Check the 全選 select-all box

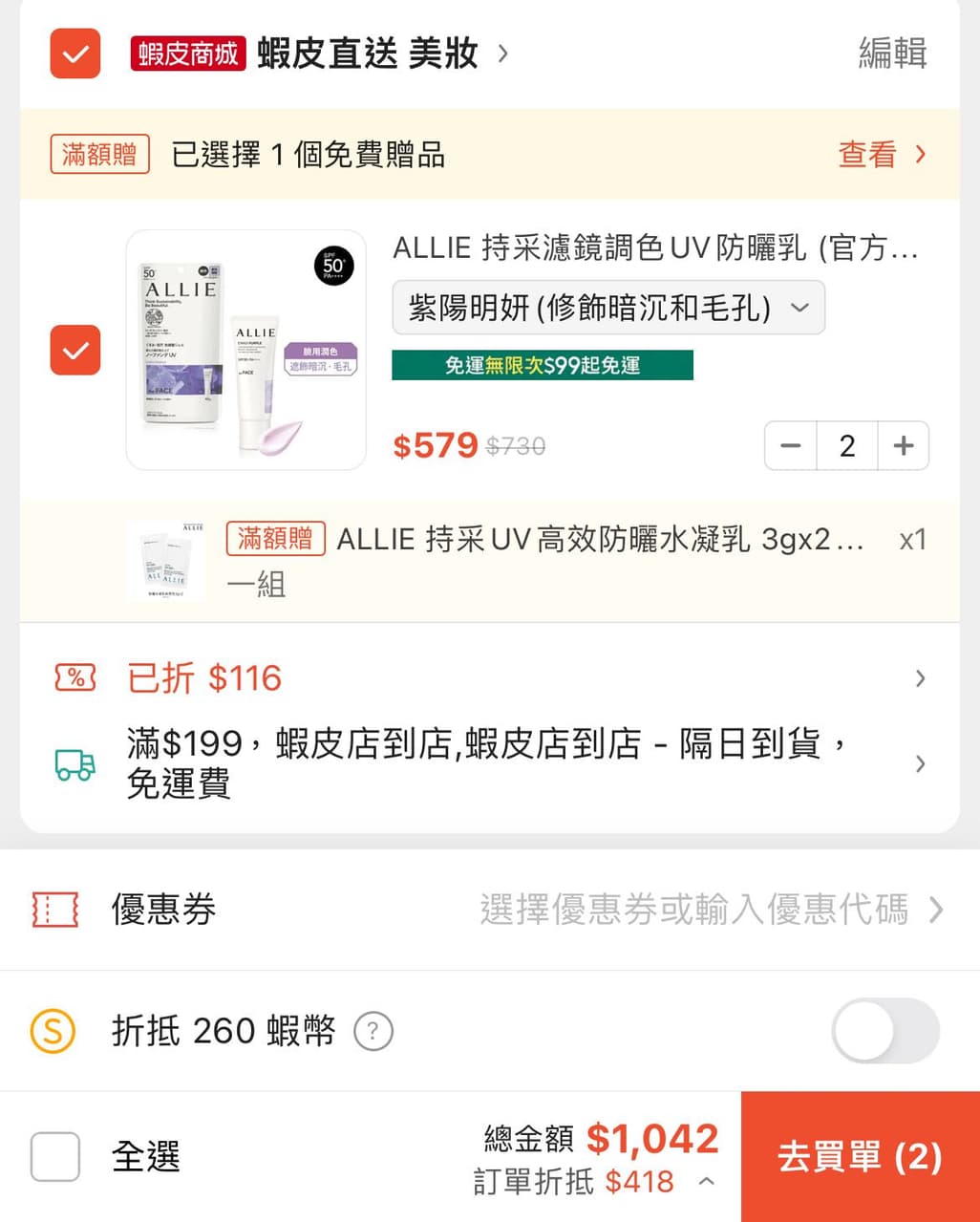[55, 1157]
